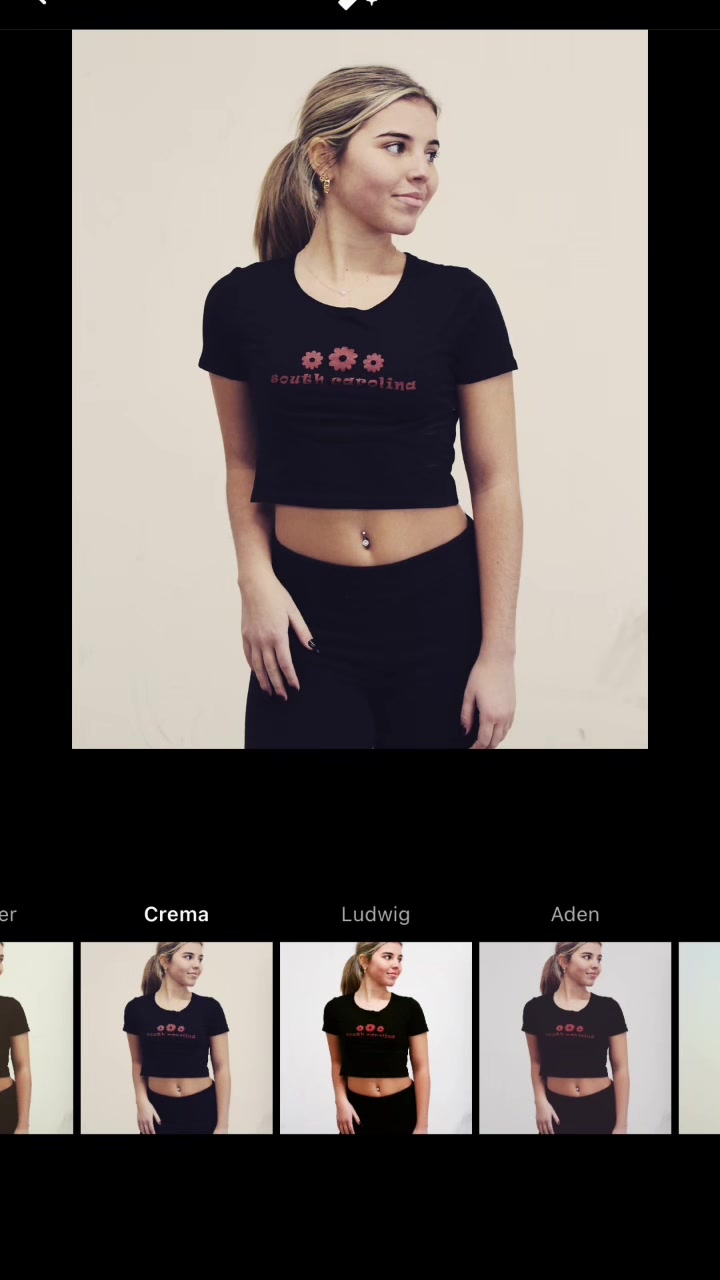
Task: Choose the Aden filter
Action: tap(575, 1037)
